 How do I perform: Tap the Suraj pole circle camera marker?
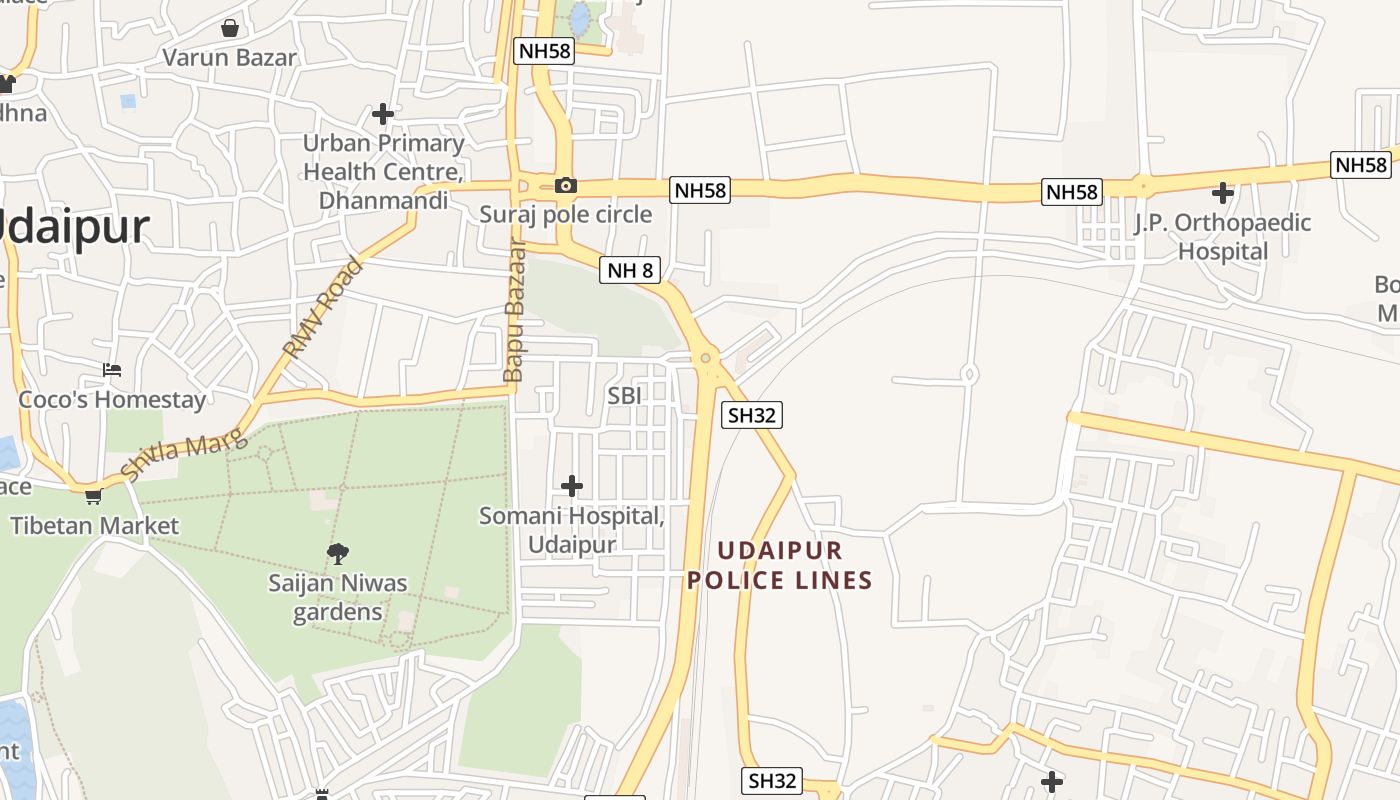(x=565, y=185)
